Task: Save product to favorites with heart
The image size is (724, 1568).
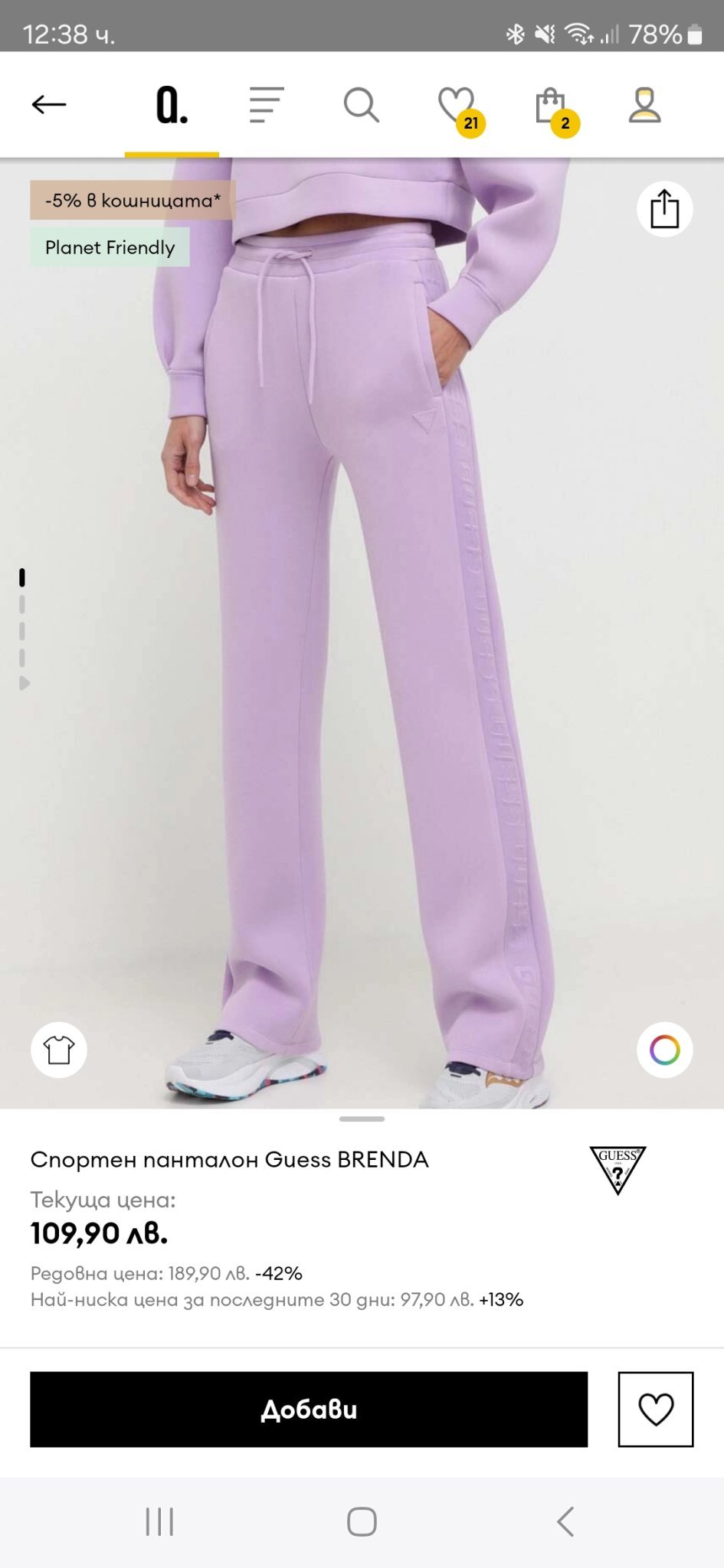Action: click(656, 1410)
